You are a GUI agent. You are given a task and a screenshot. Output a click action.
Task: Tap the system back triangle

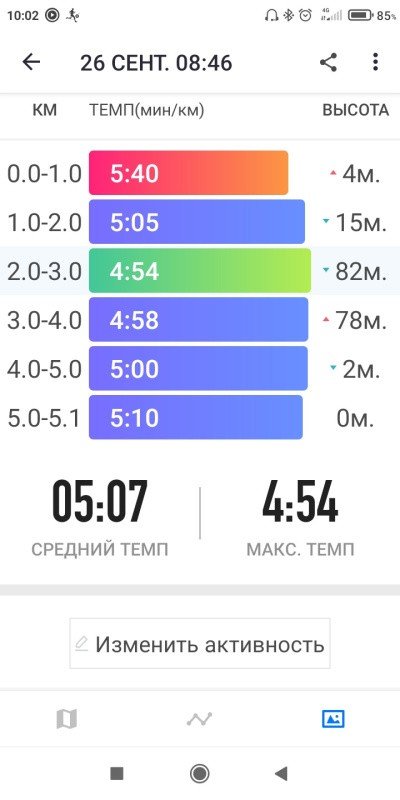[281, 773]
